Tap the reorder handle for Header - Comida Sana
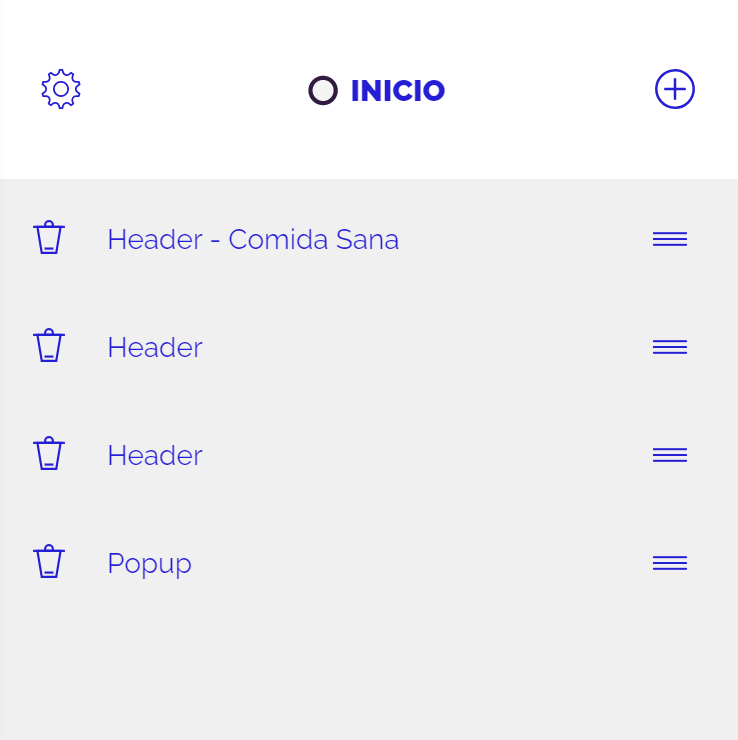 click(670, 239)
